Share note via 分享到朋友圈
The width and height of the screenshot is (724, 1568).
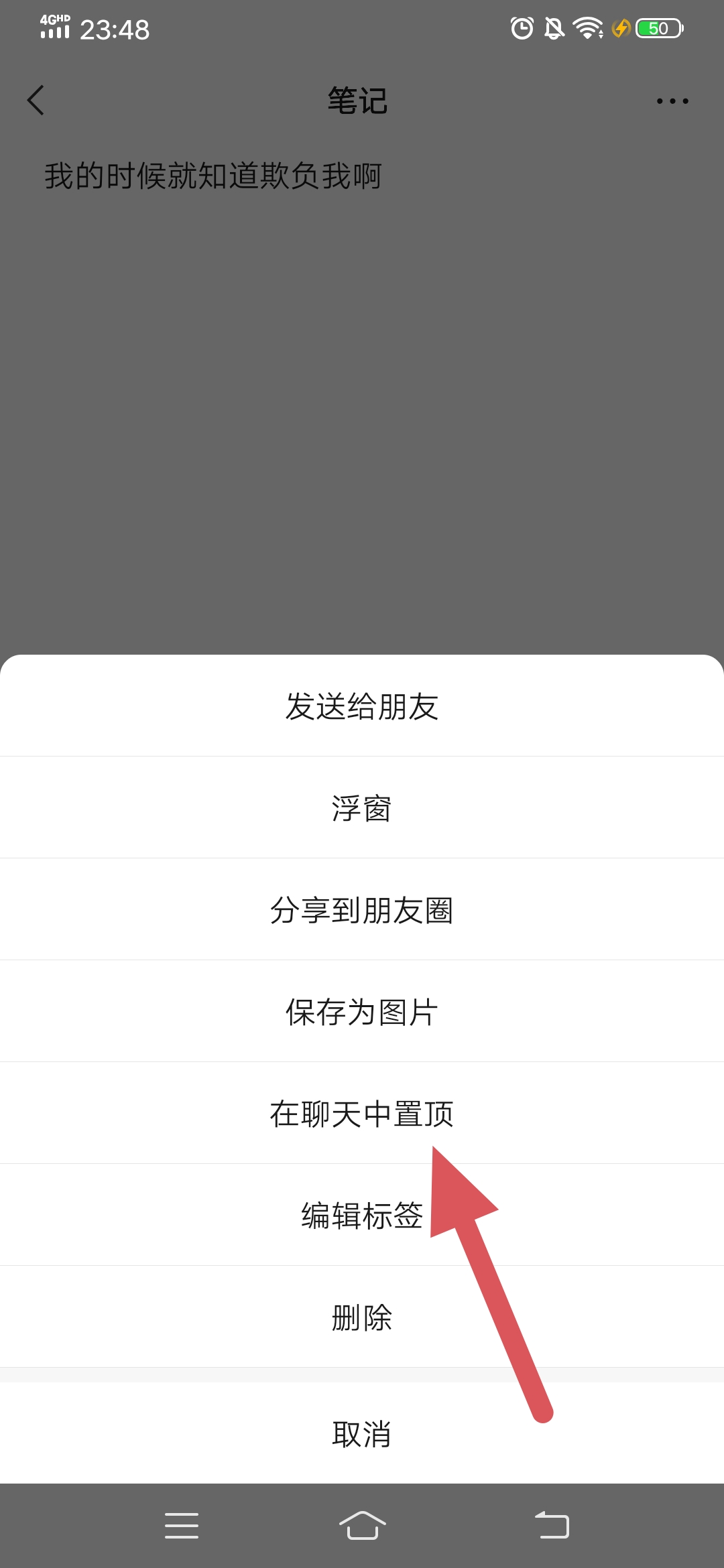(362, 910)
